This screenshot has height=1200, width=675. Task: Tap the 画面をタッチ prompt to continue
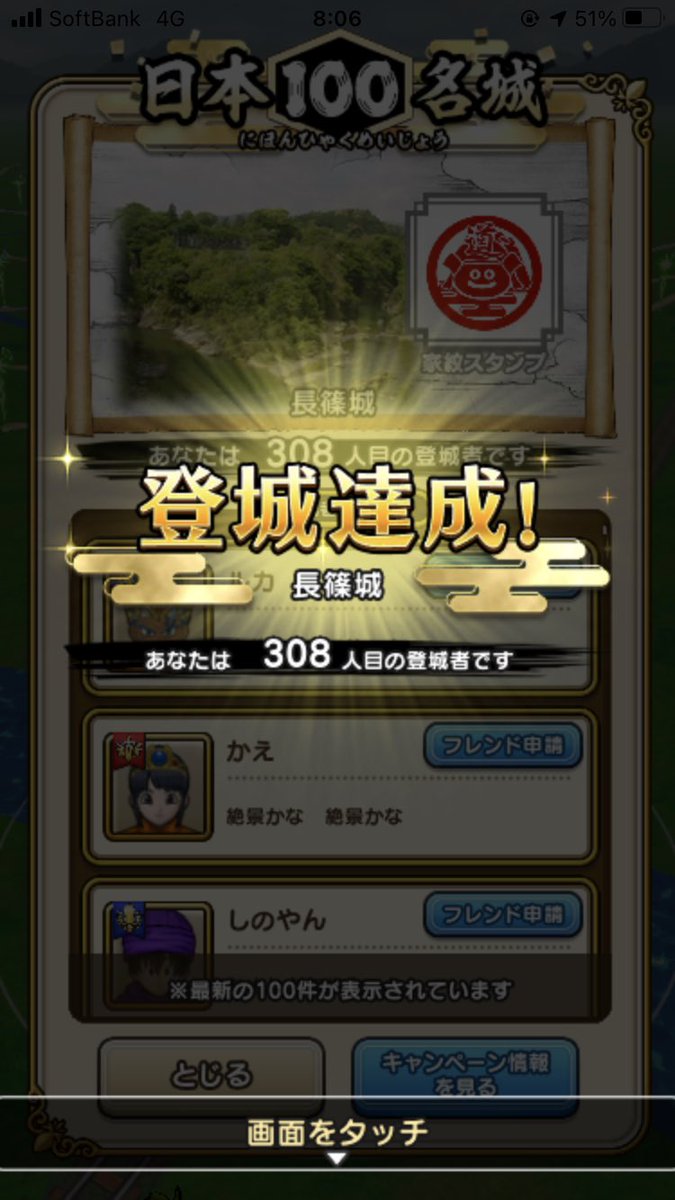[x=337, y=1133]
